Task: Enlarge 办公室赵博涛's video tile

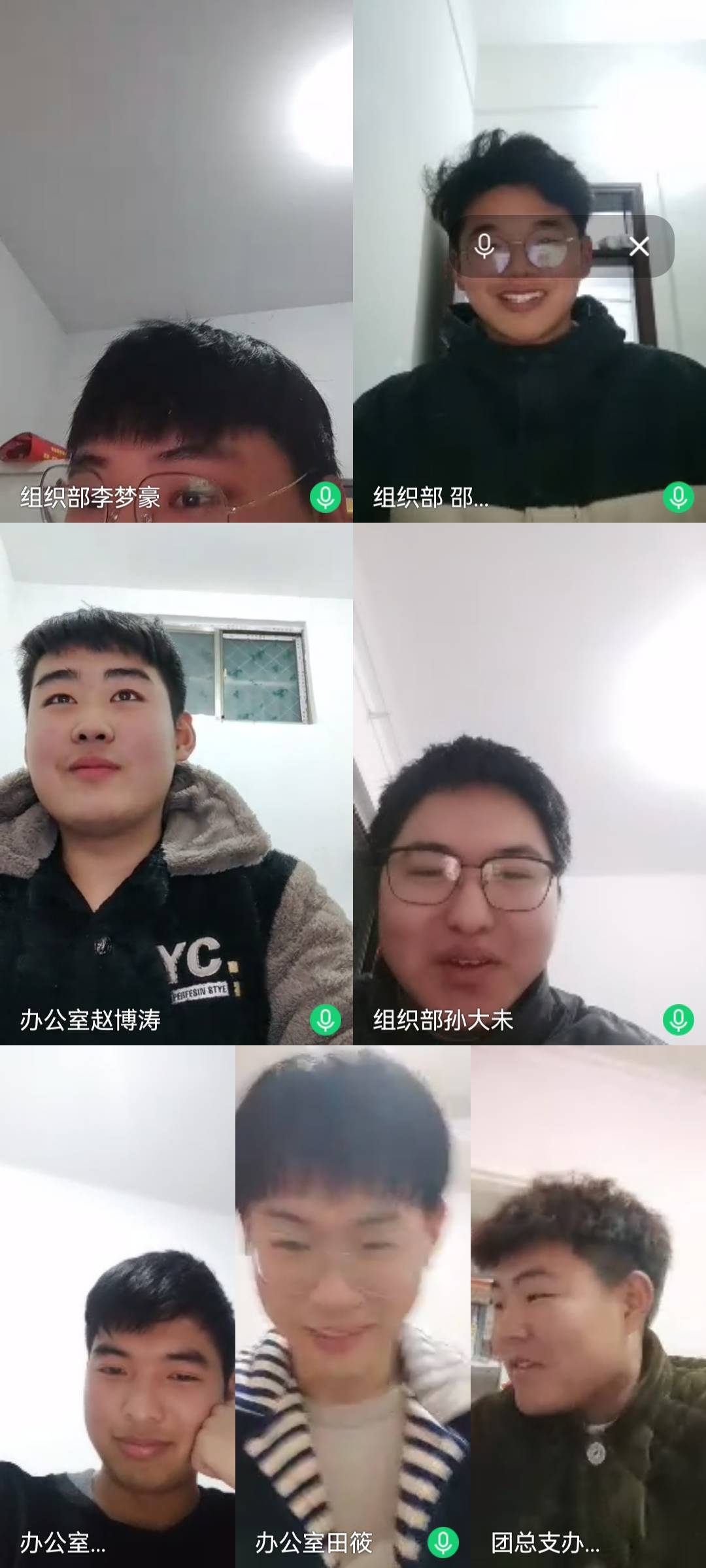Action: [x=176, y=784]
